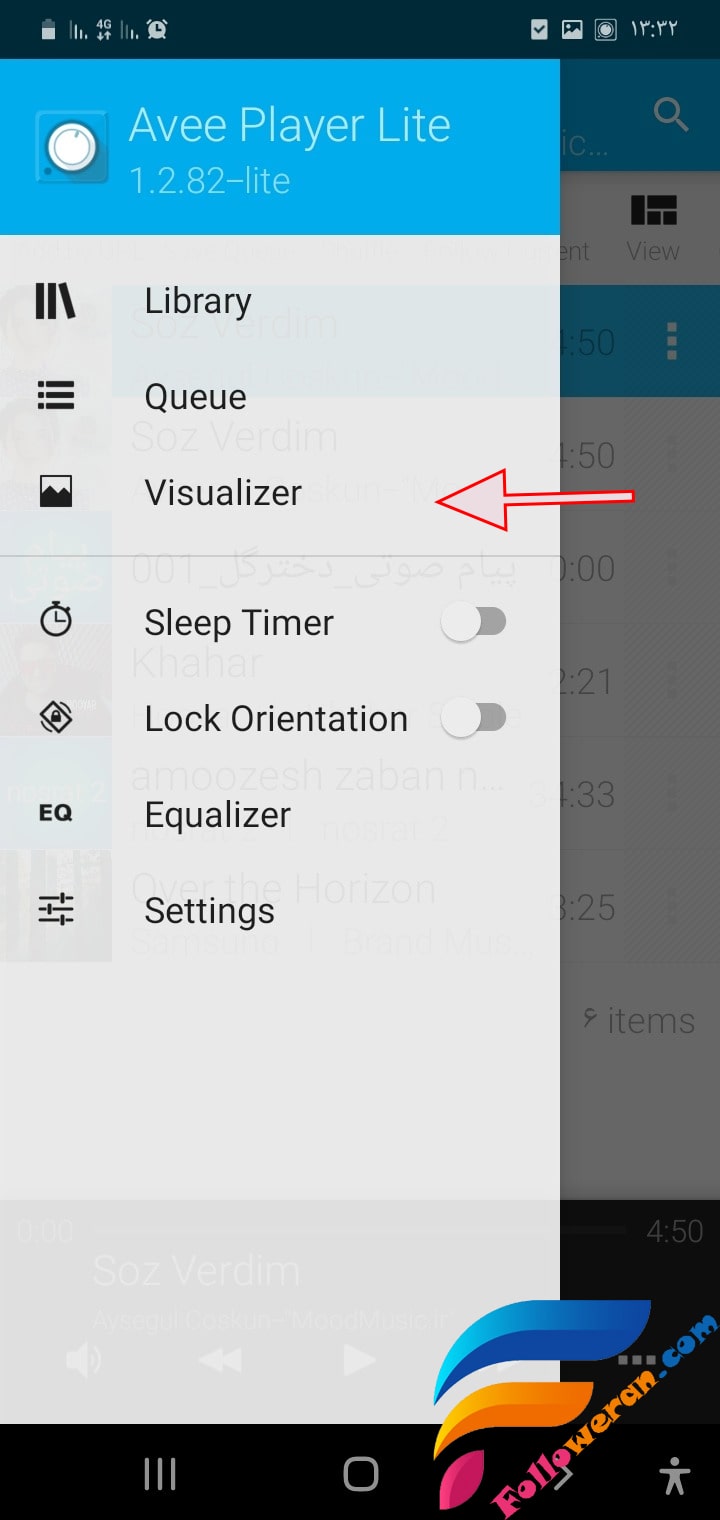720x1520 pixels.
Task: Change layout with the View button
Action: (x=653, y=228)
